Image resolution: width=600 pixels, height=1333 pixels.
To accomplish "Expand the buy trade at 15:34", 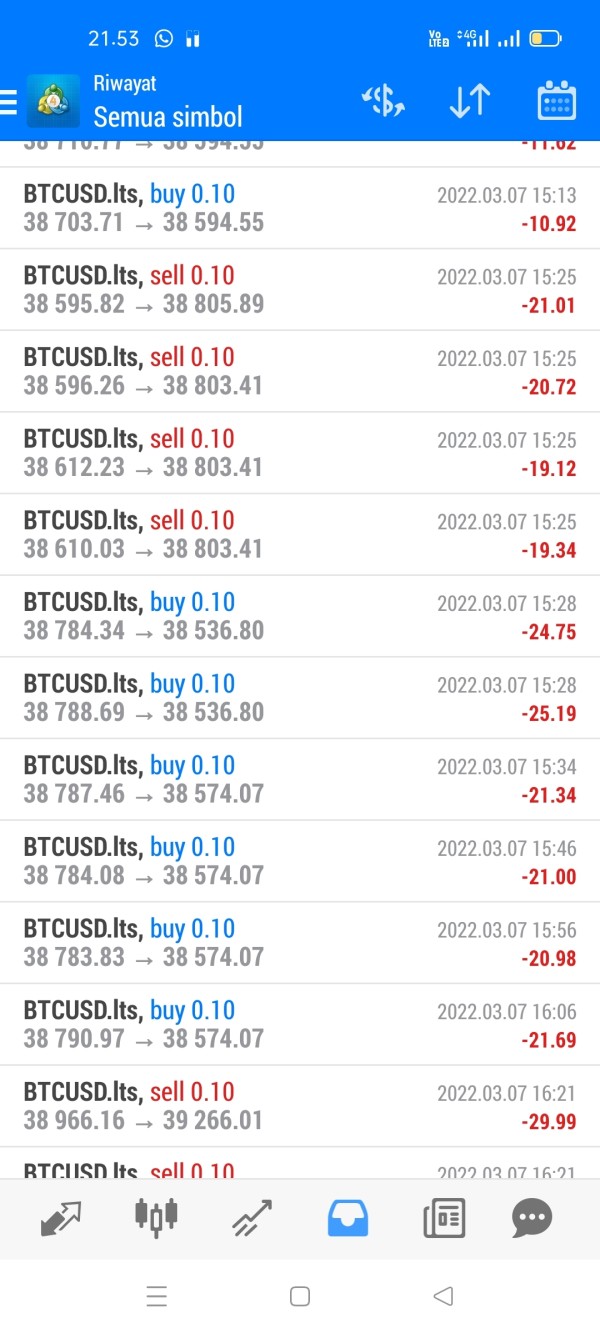I will click(300, 780).
